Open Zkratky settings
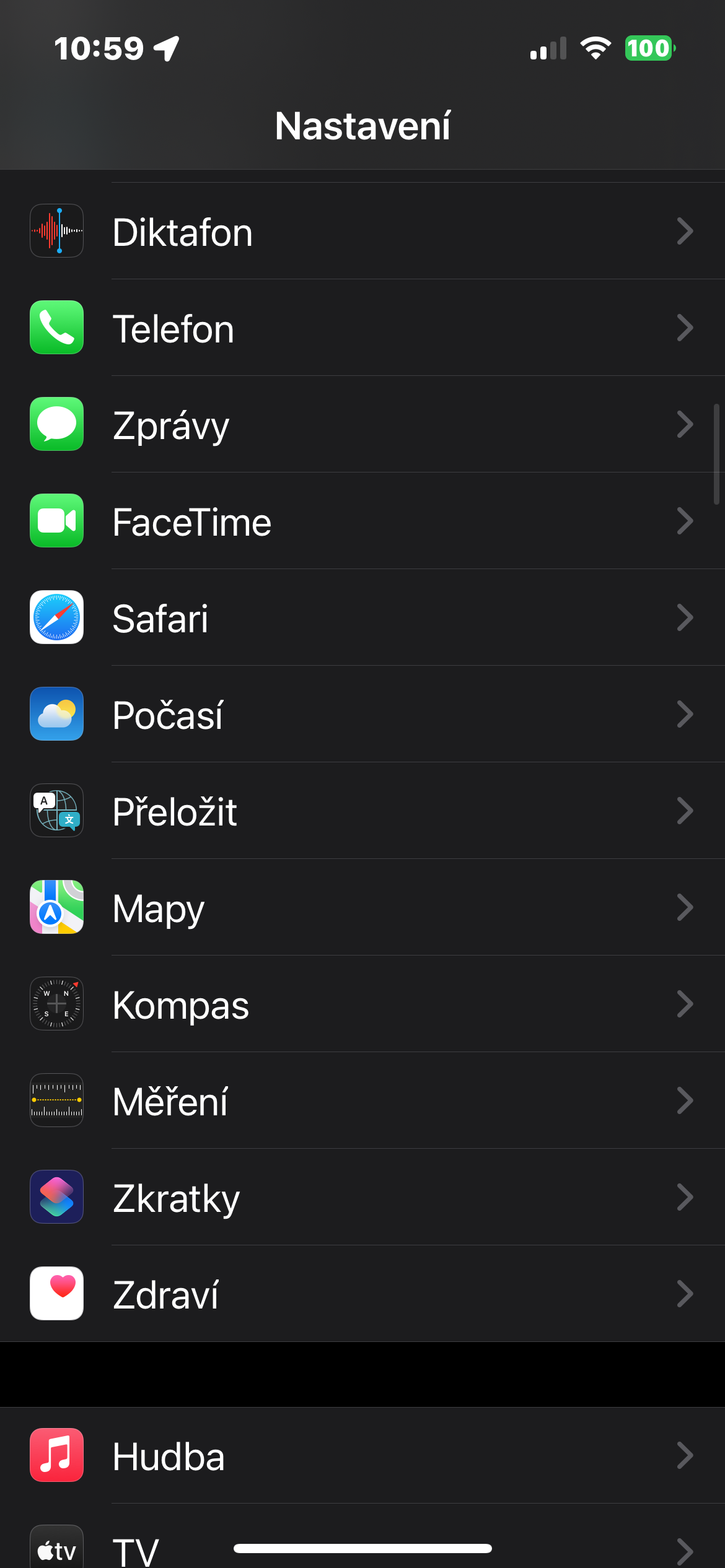This screenshot has width=725, height=1568. (362, 1198)
